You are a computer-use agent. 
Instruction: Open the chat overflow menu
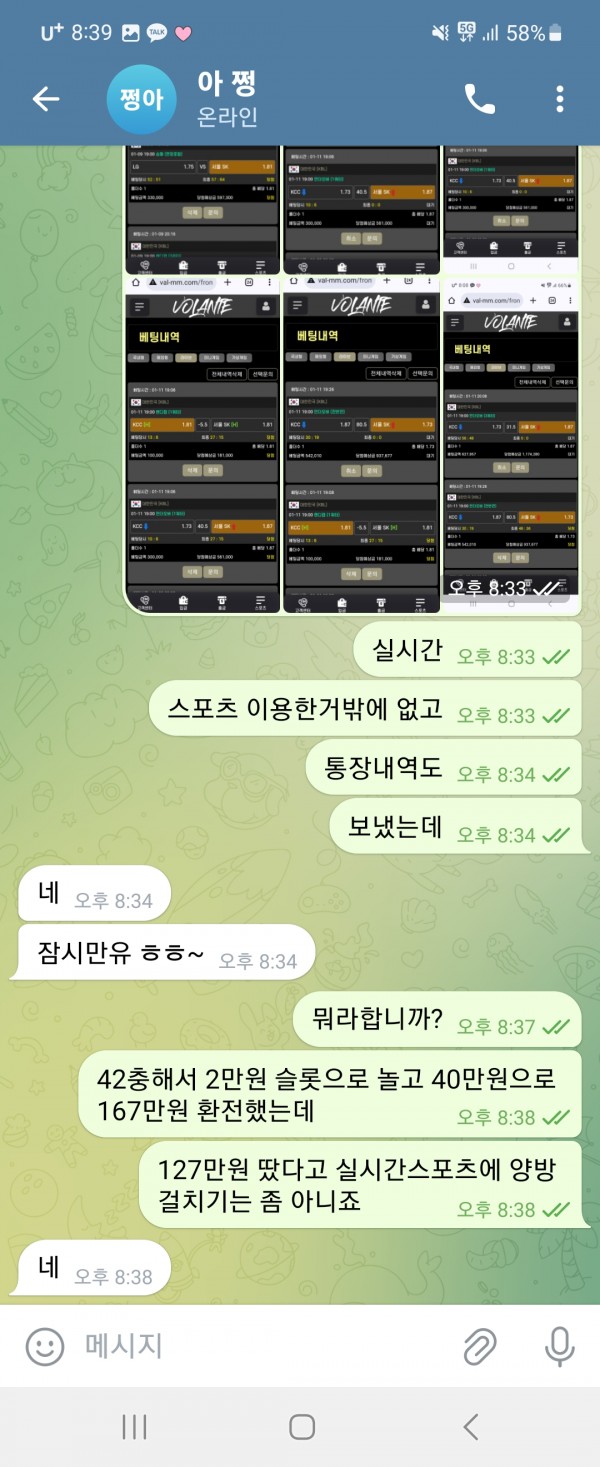(559, 98)
